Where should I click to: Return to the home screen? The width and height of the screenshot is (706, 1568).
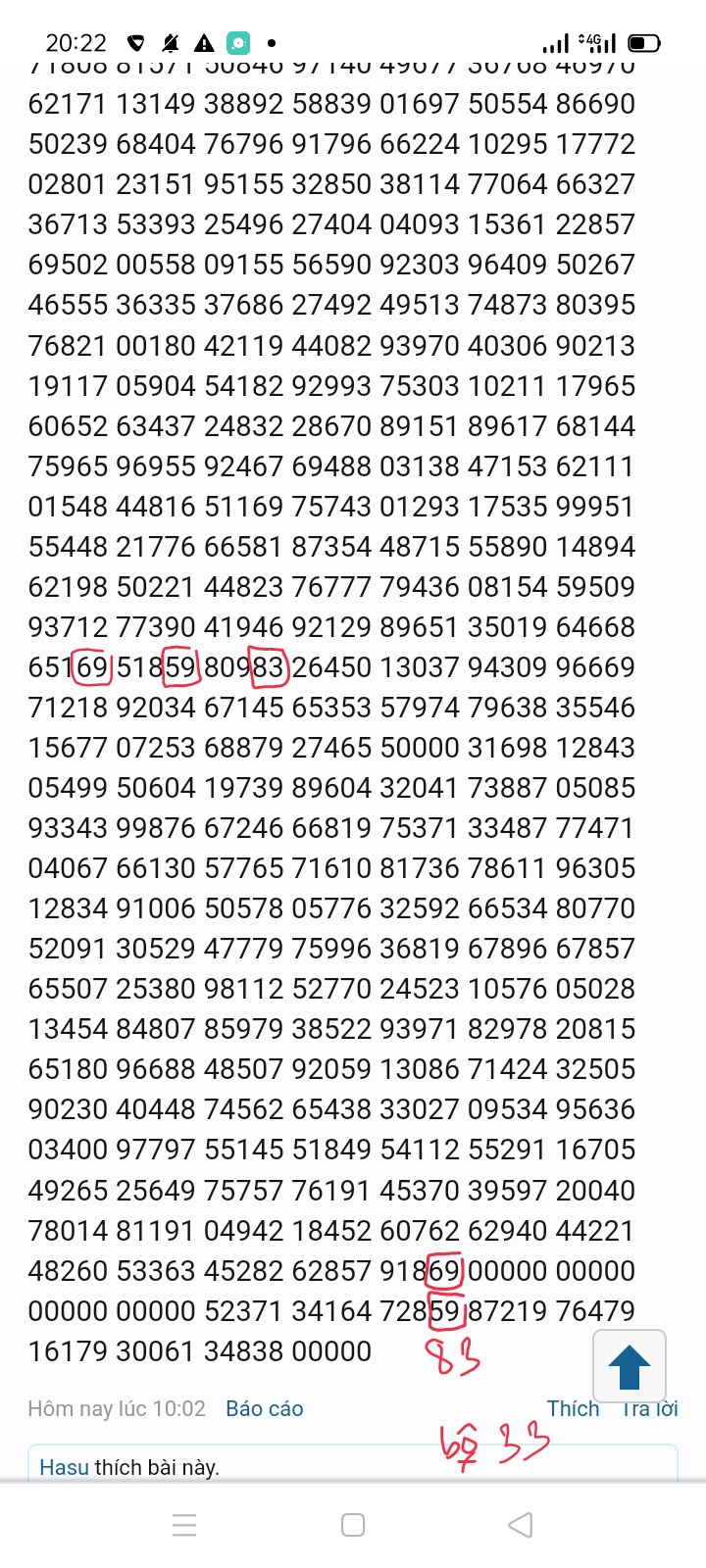353,1525
